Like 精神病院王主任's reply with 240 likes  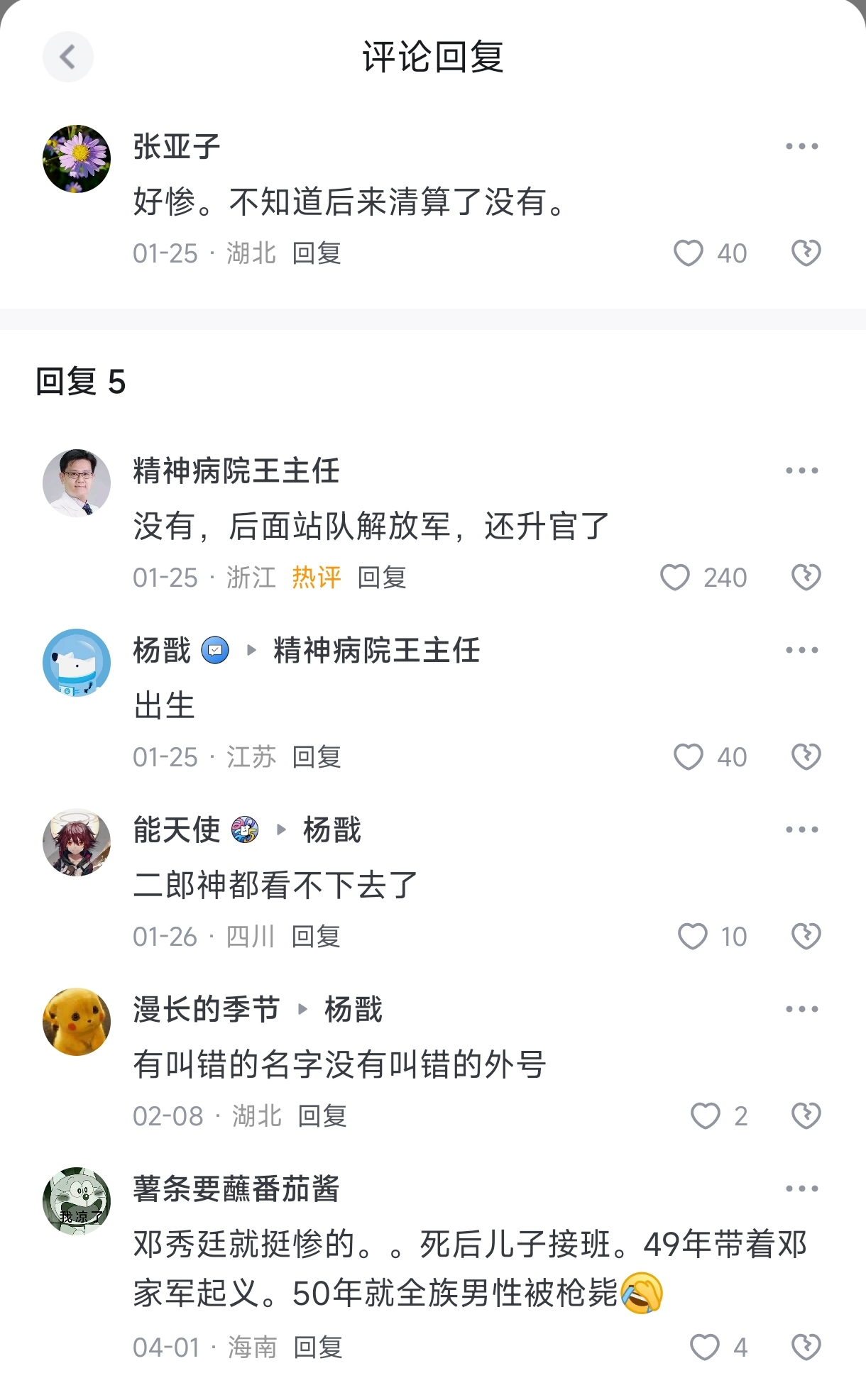[674, 578]
